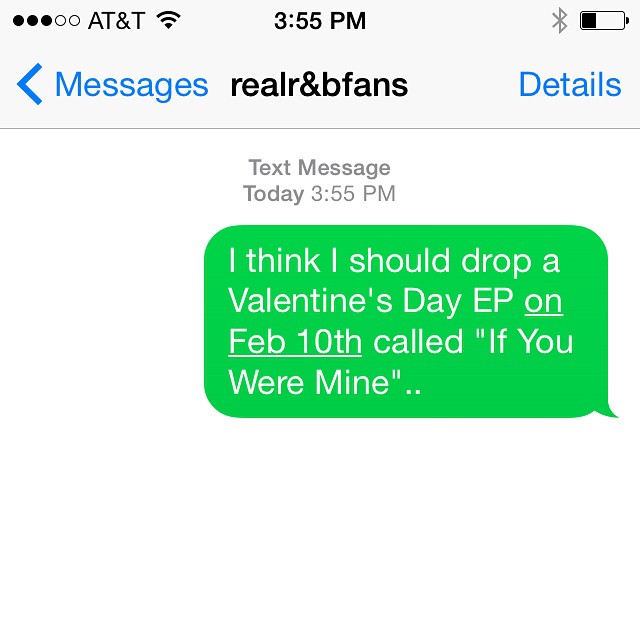640x640 pixels.
Task: Open the conversation Details
Action: (x=569, y=85)
